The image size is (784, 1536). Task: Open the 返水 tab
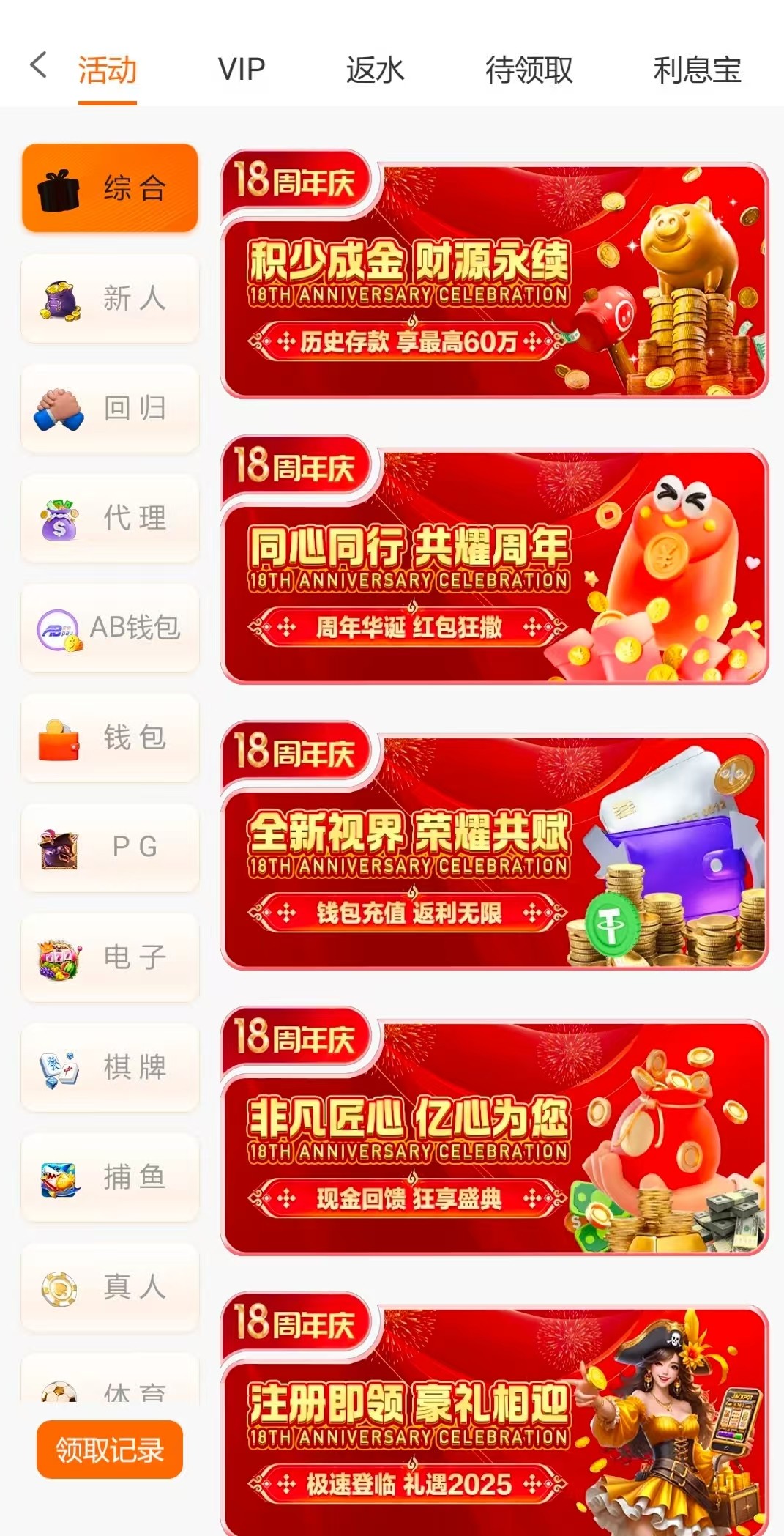(375, 70)
